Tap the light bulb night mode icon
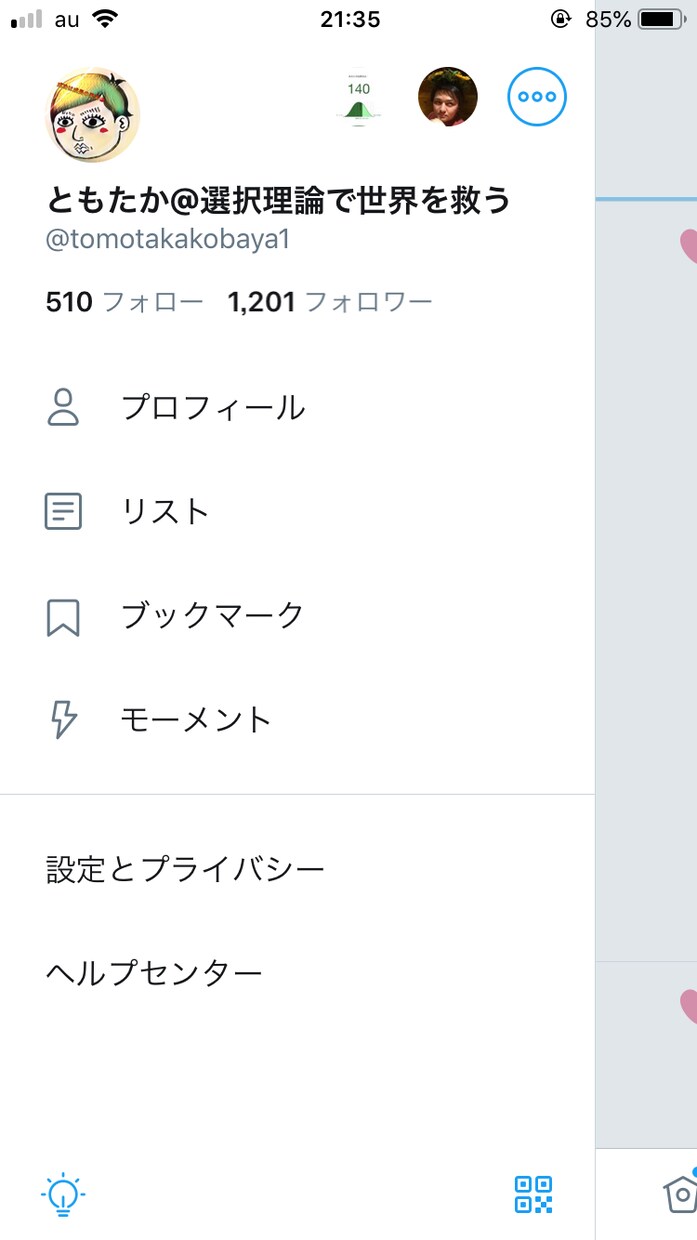Image resolution: width=697 pixels, height=1240 pixels. pyautogui.click(x=63, y=1194)
